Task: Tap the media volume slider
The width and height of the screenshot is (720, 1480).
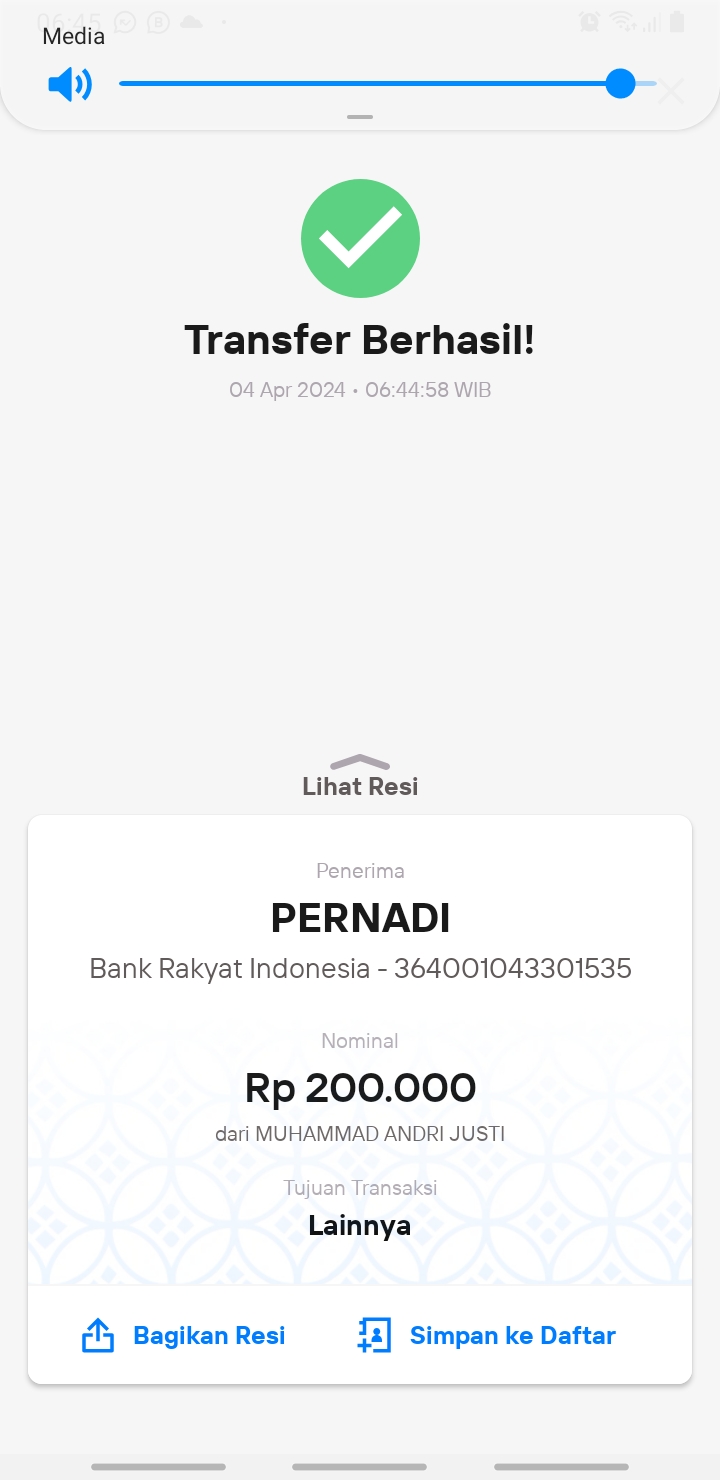Action: [388, 84]
